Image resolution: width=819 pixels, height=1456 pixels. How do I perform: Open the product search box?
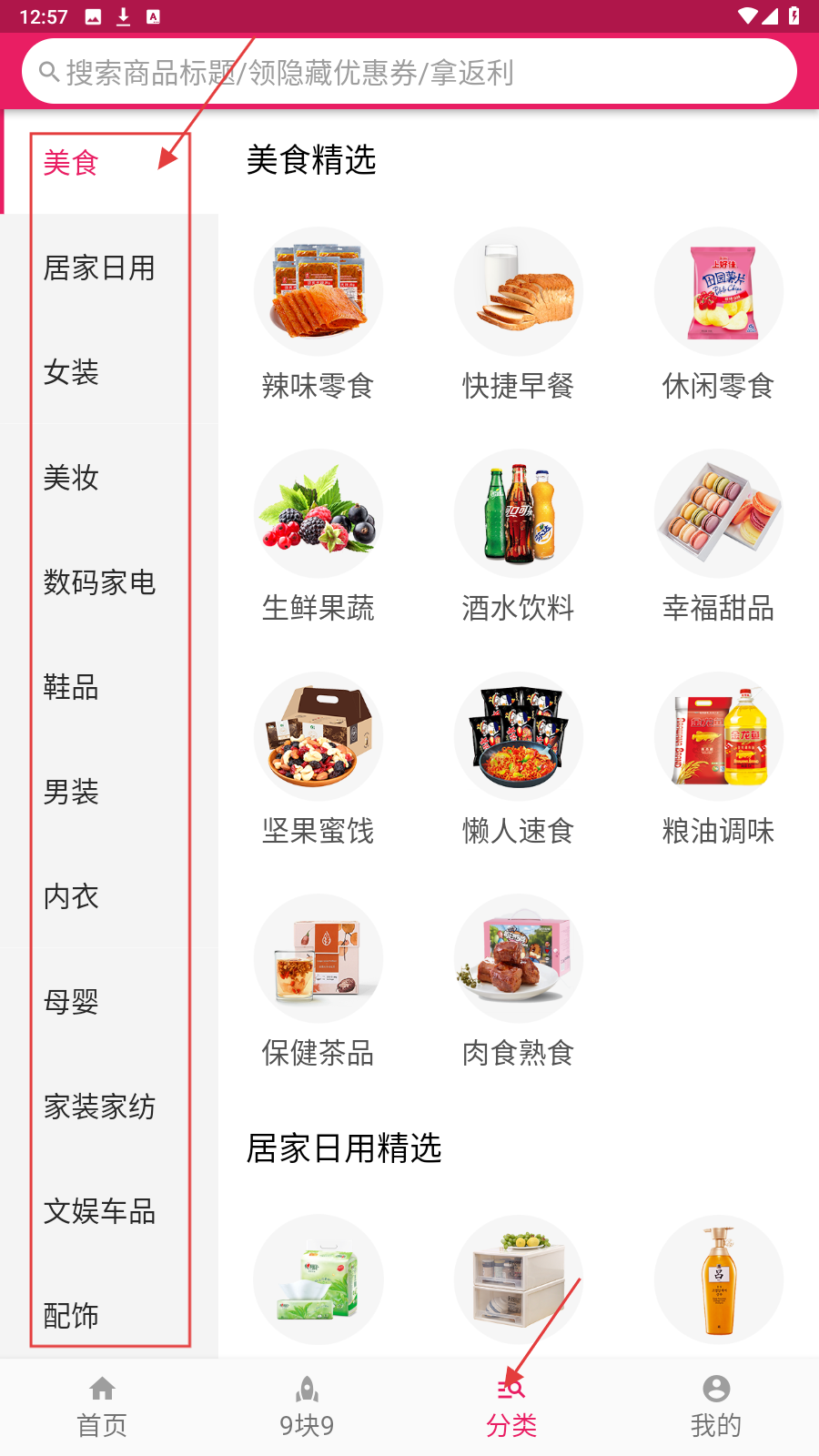point(409,72)
